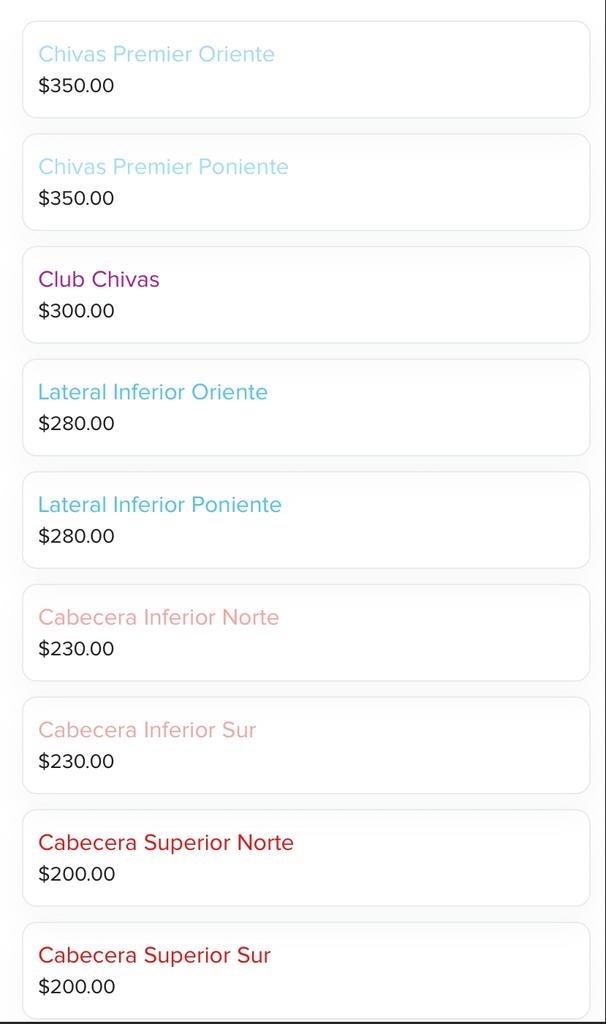
Task: Choose Chivas Premier Poniente tickets
Action: pos(305,182)
